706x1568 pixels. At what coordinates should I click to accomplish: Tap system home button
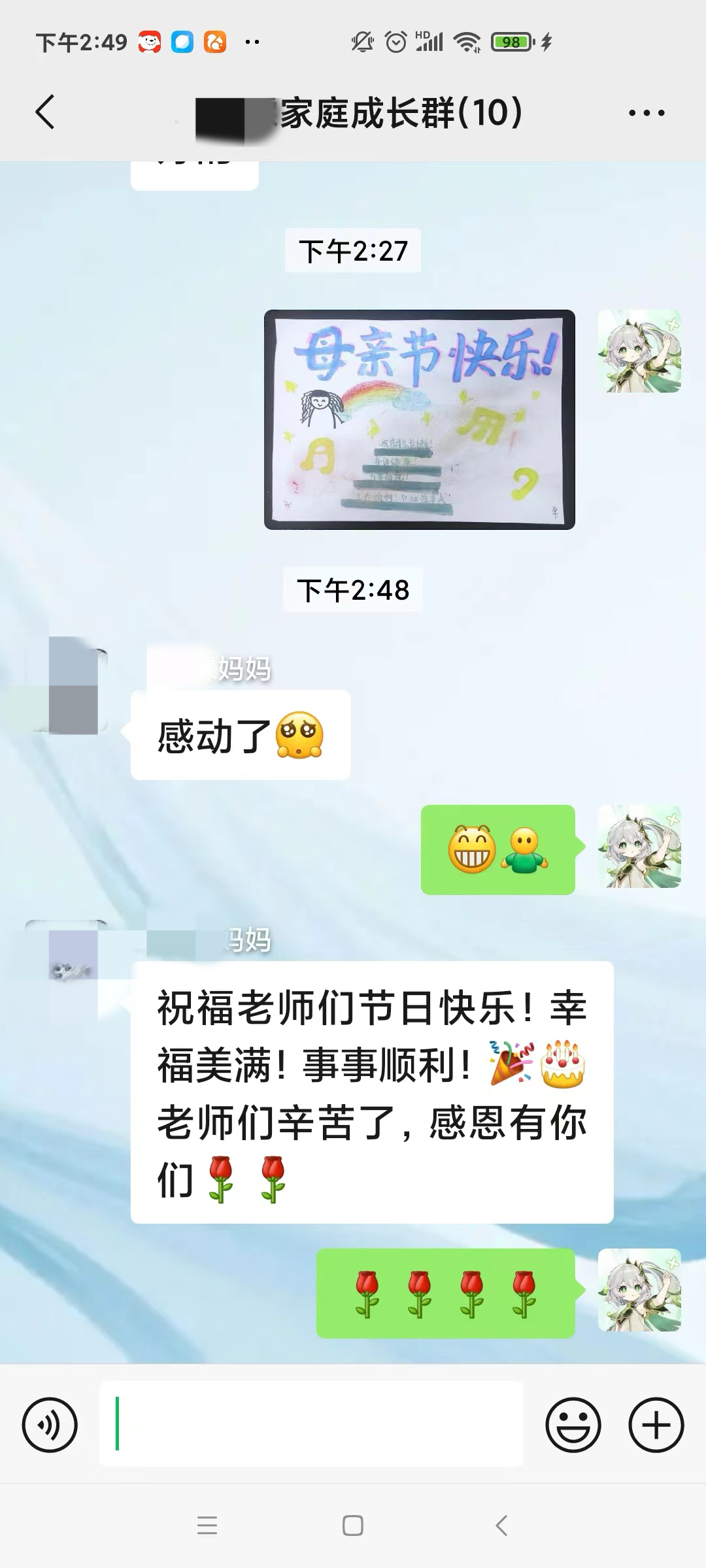click(353, 1526)
